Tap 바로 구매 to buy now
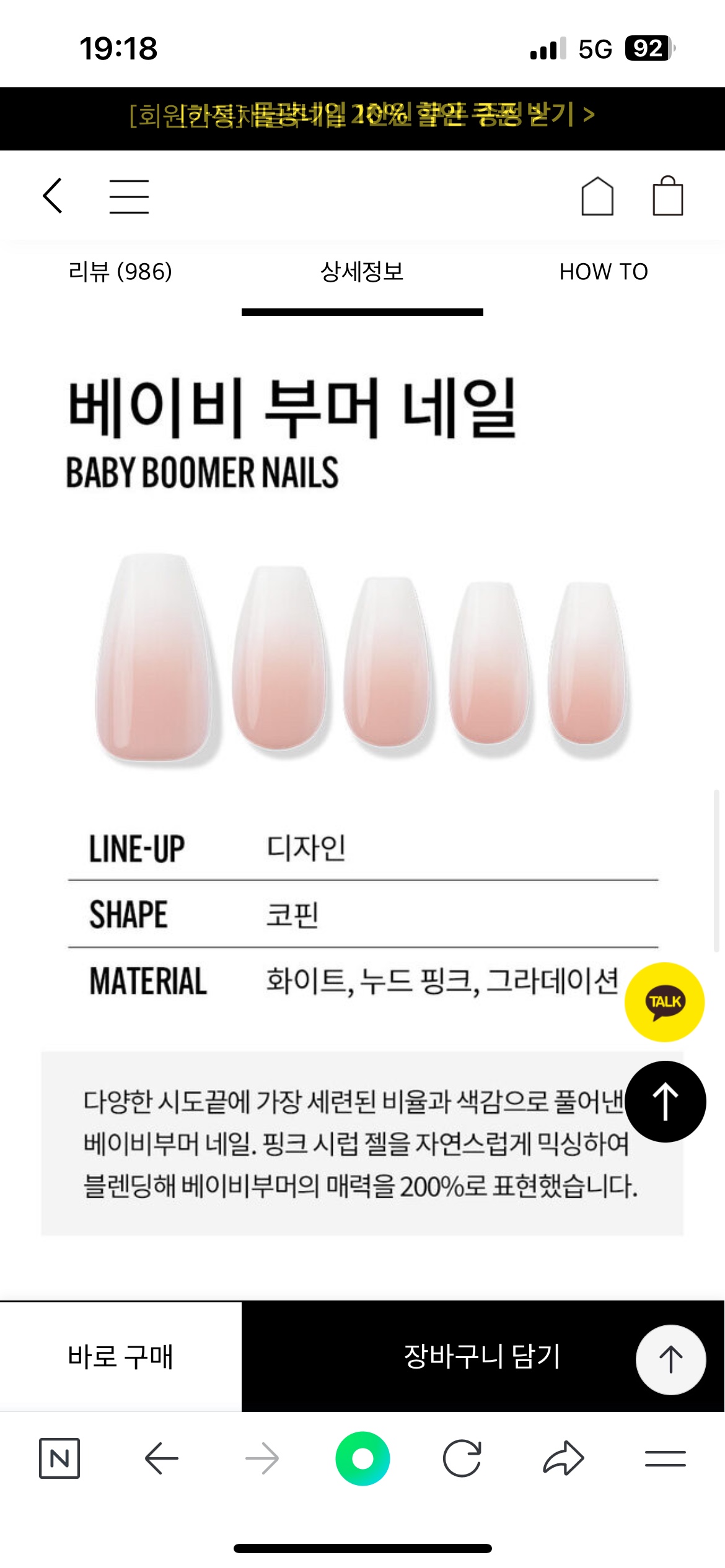Image resolution: width=725 pixels, height=1568 pixels. [120, 1356]
